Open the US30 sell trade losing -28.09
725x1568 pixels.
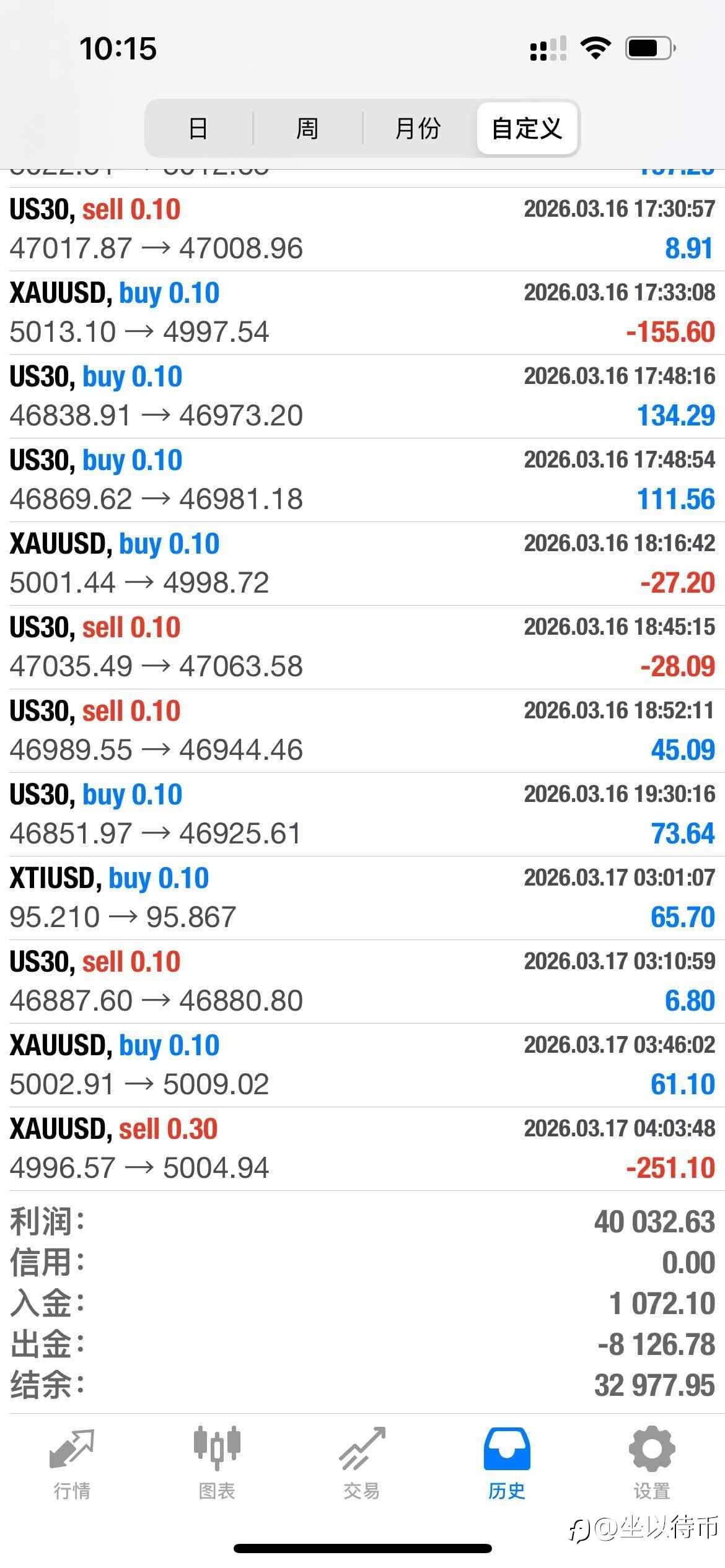(362, 647)
